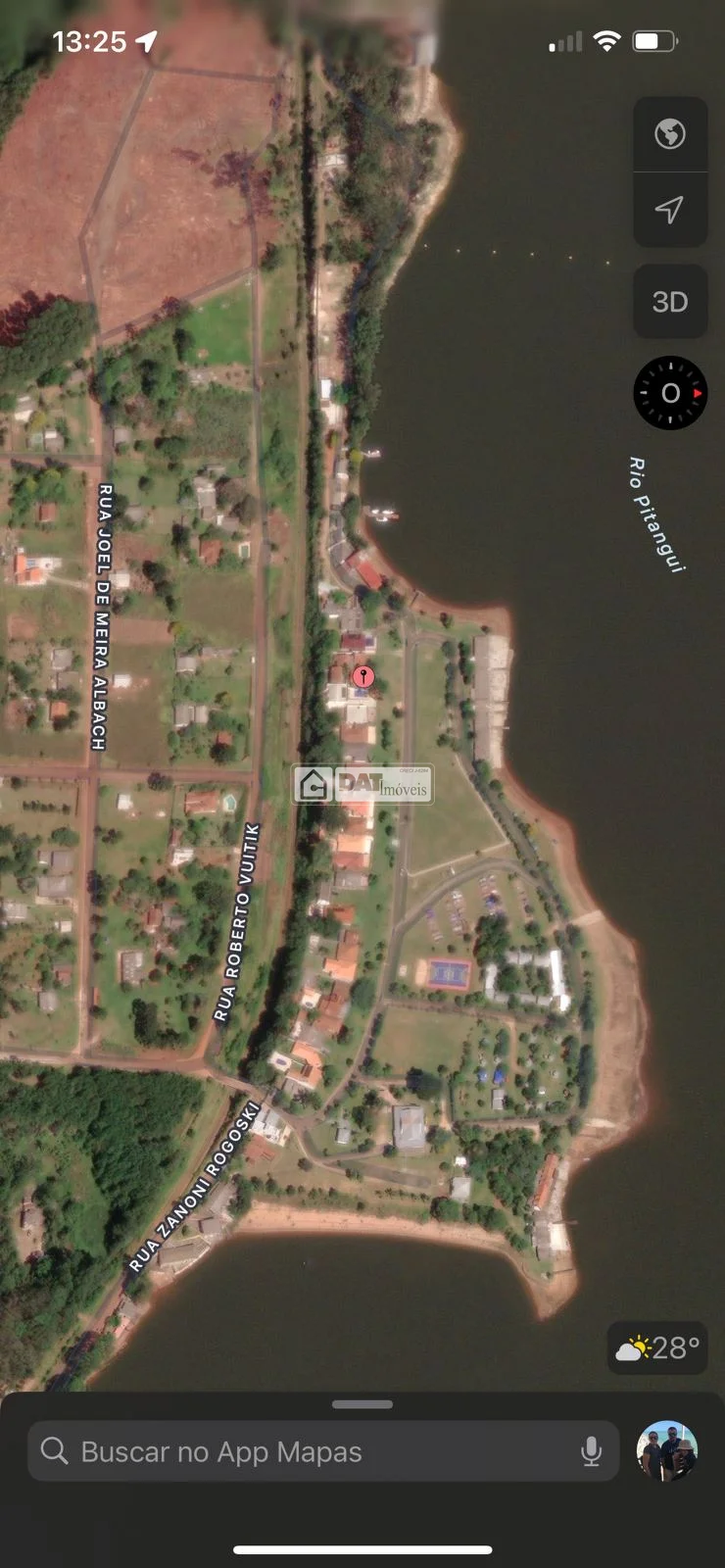Select the red pin on the map
Viewport: 725px width, 1568px height.
363,676
